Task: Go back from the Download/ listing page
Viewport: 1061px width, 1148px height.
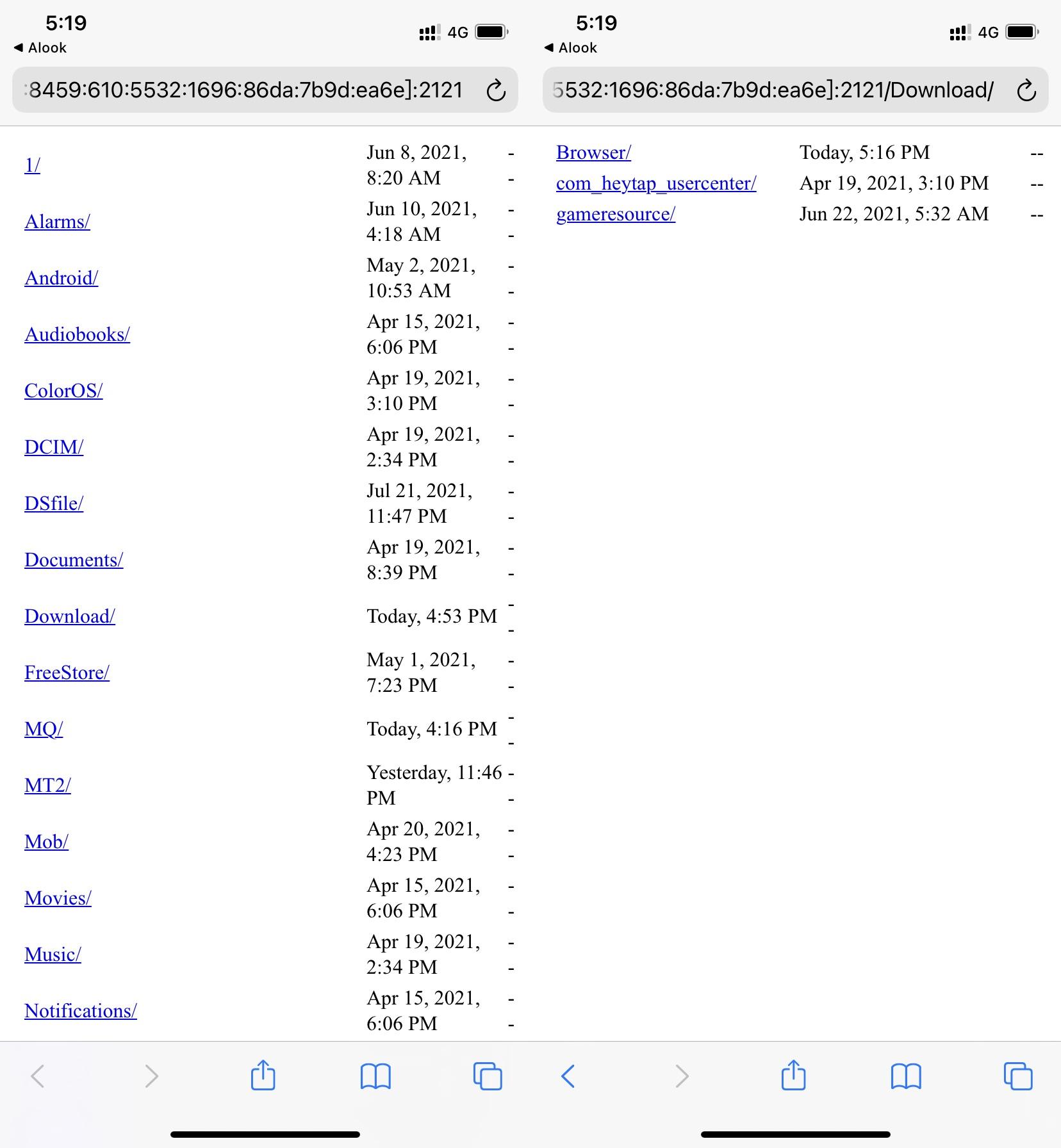Action: (x=568, y=1076)
